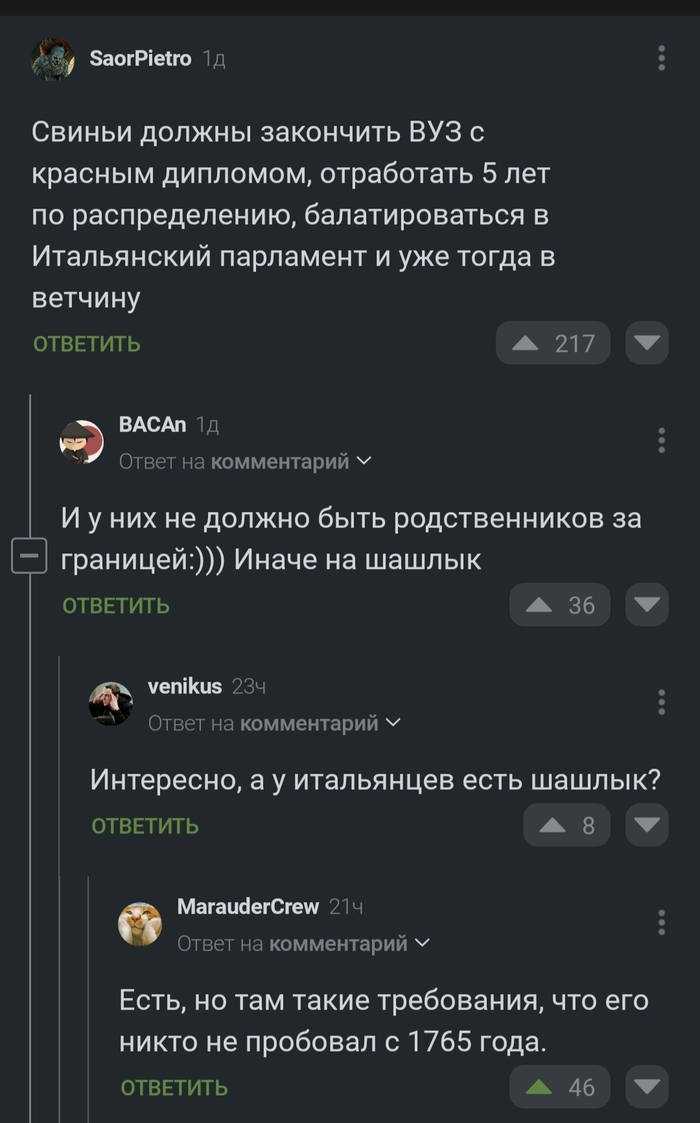Screen dimensions: 700x1123
Task: Downvote BACAn's comment
Action: pyautogui.click(x=647, y=605)
